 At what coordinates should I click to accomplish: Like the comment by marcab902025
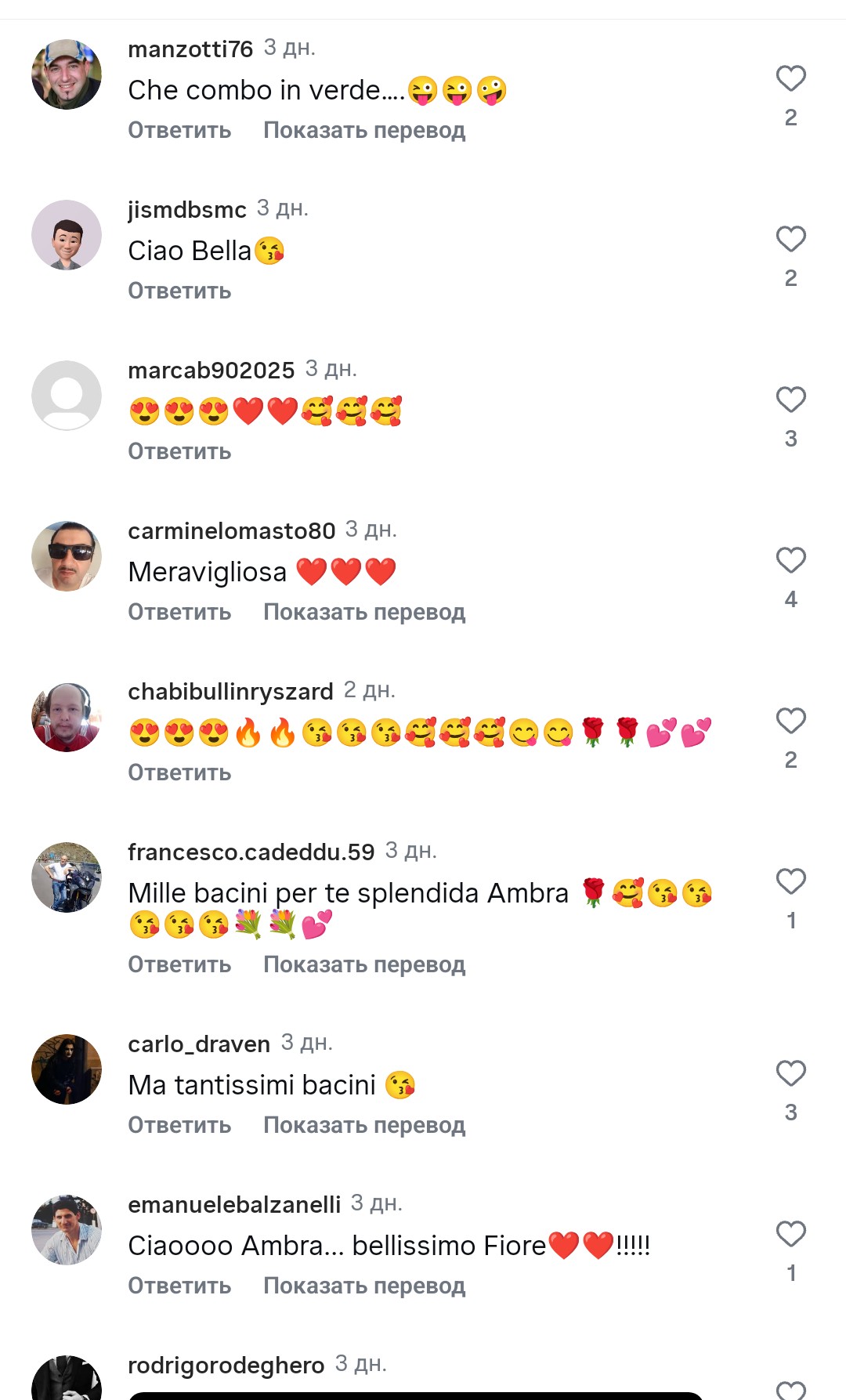click(x=790, y=400)
